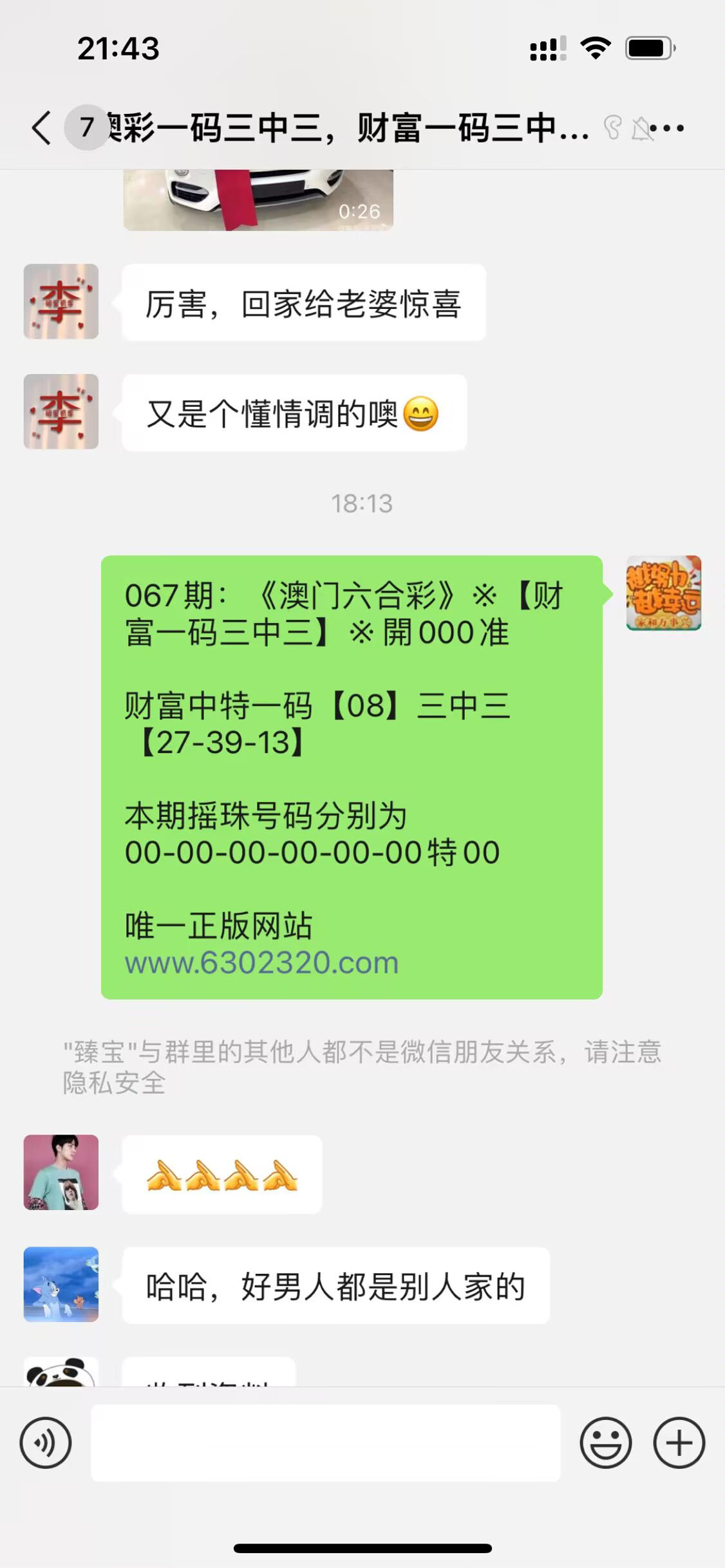Open profile of user who sent clapping hands
Viewport: 725px width, 1568px height.
pyautogui.click(x=61, y=1173)
